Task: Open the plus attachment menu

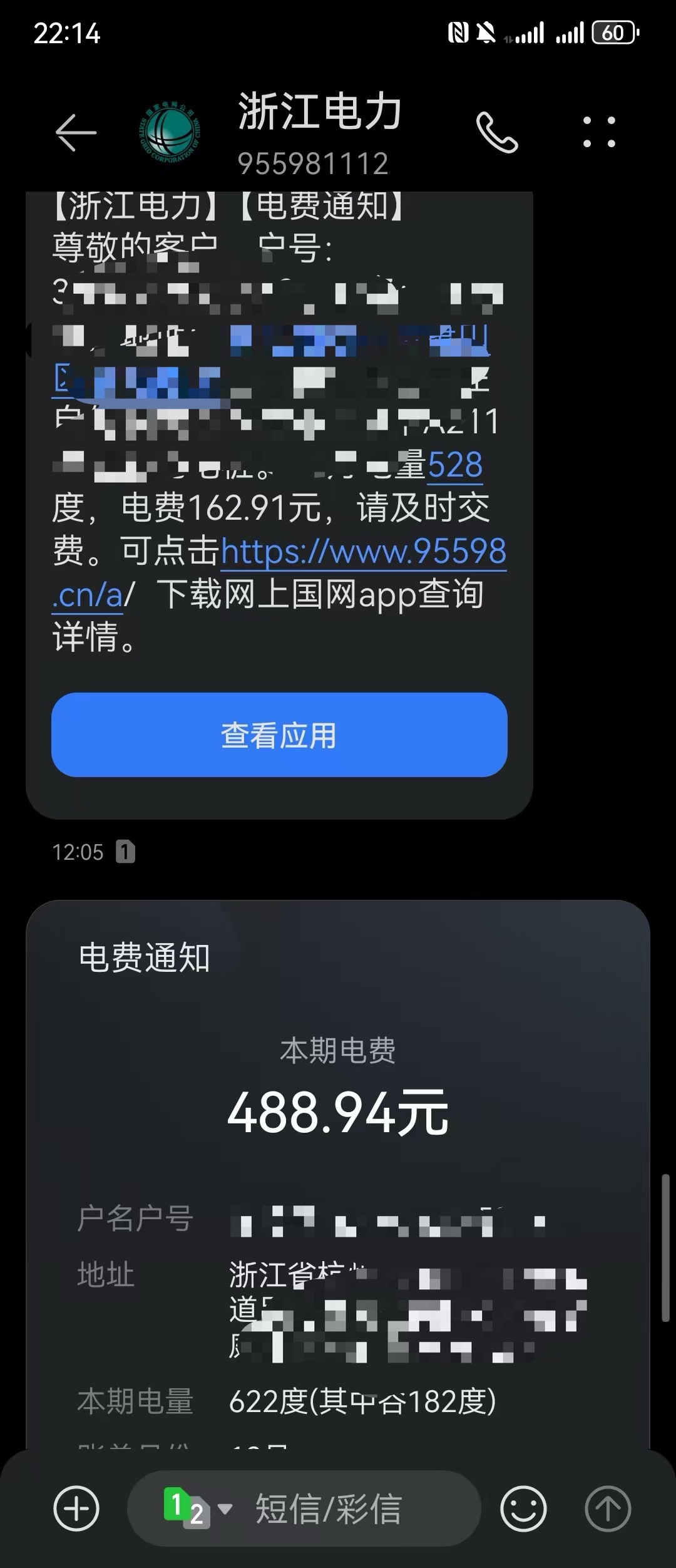Action: [x=76, y=1509]
